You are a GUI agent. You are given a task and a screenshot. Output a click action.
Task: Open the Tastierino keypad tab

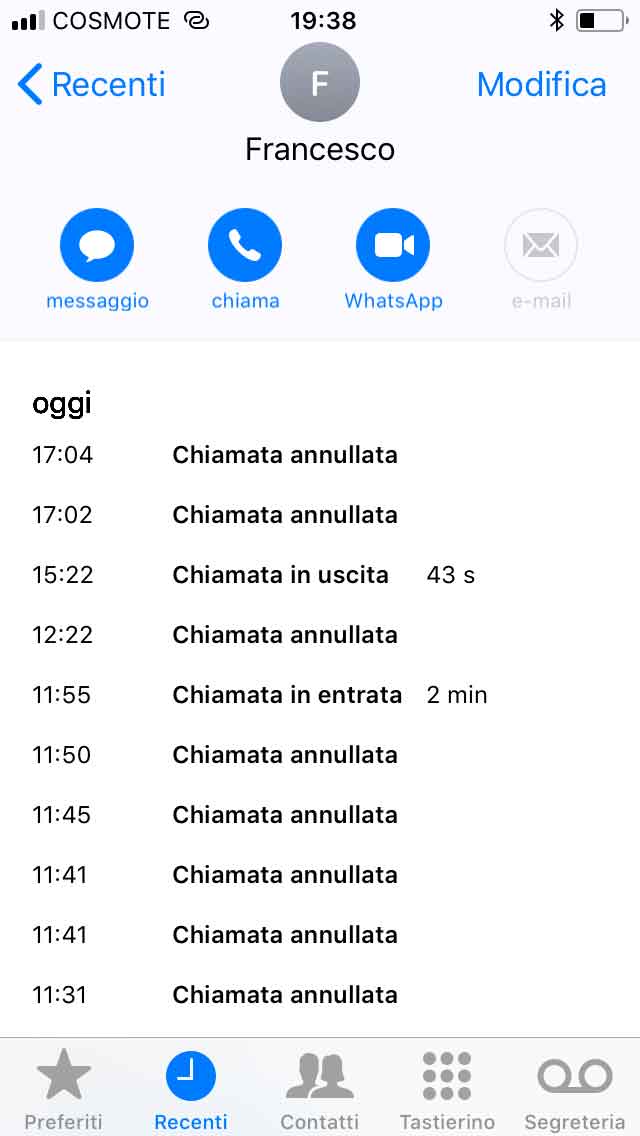click(x=447, y=1089)
